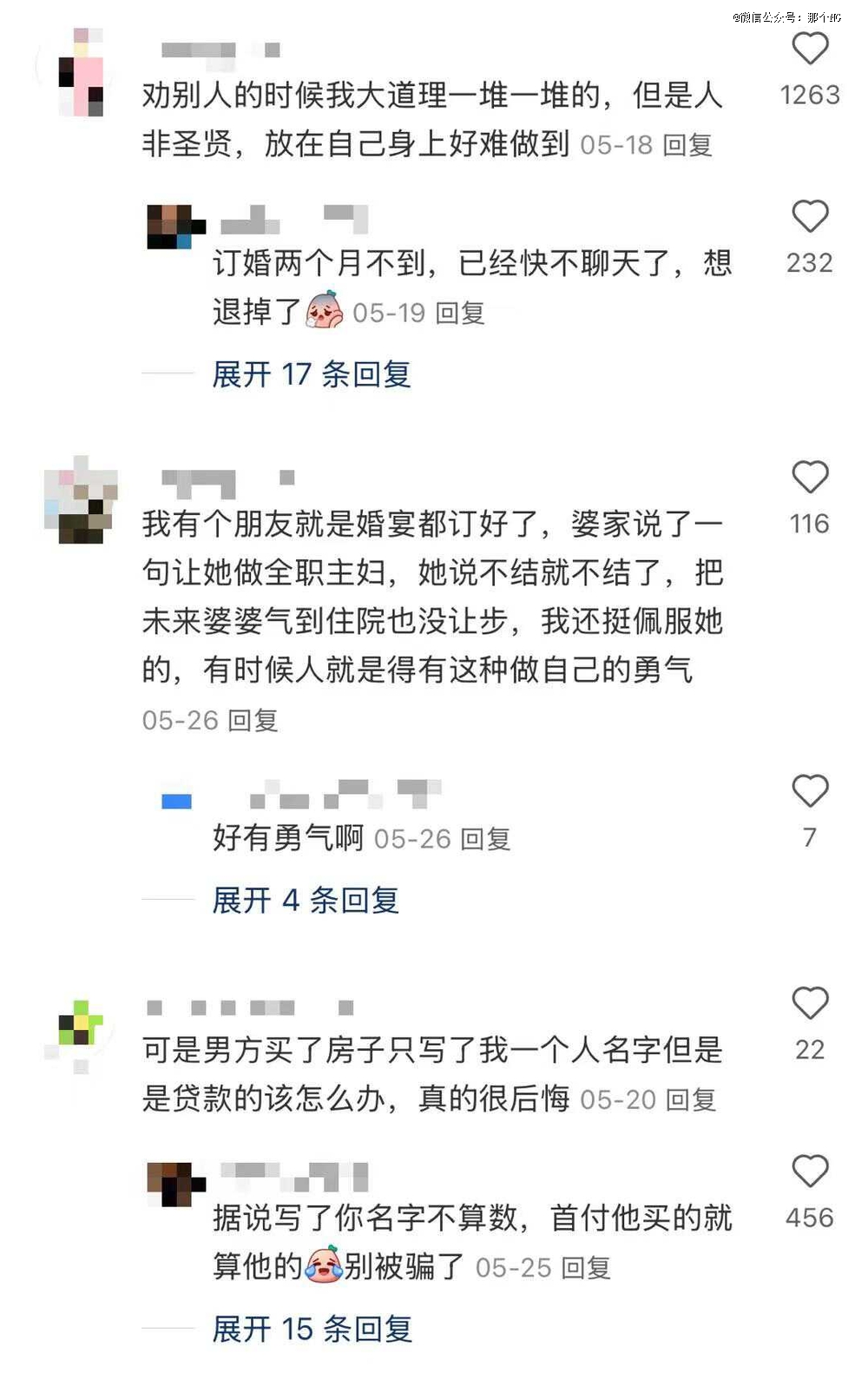868x1380 pixels.
Task: Reply to the 05-18 comment
Action: 687,145
